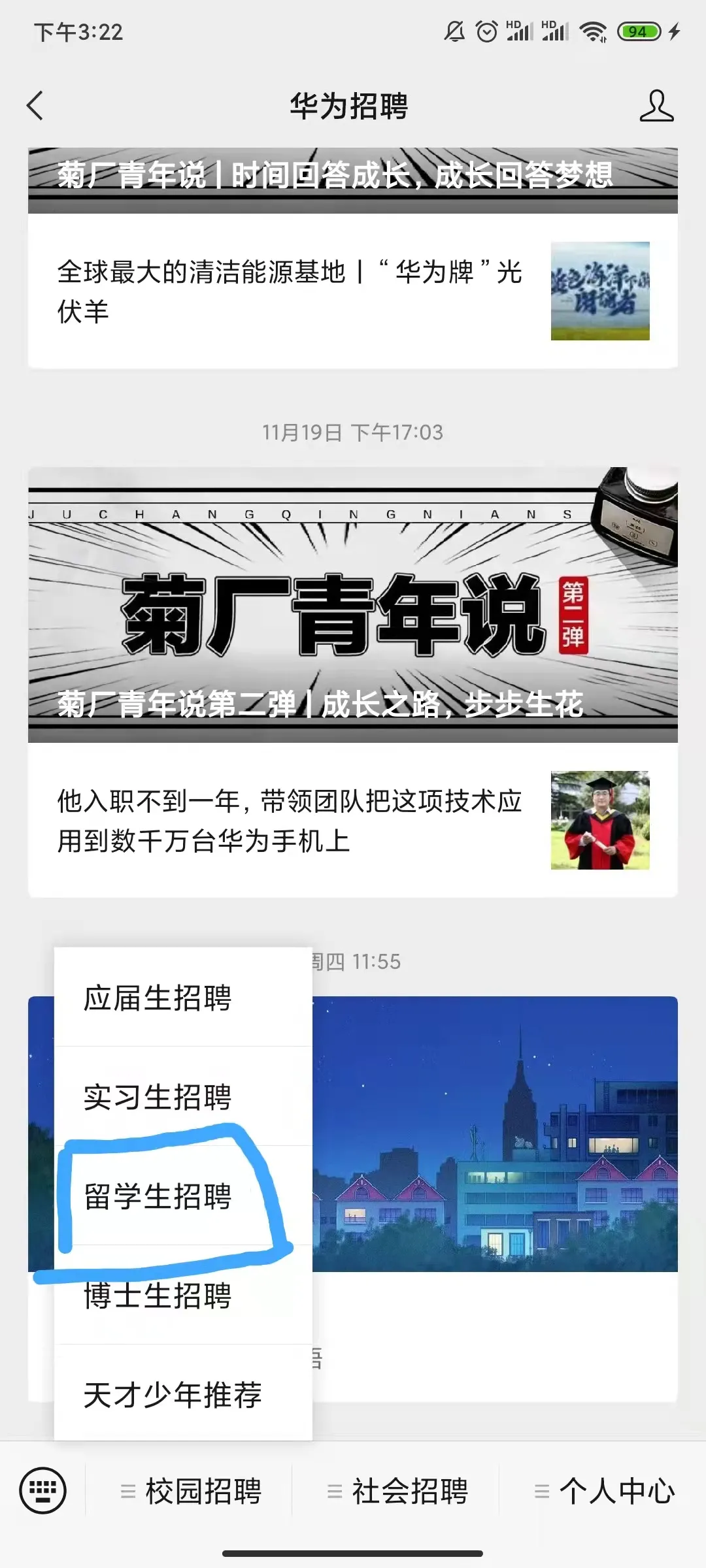
Task: Choose 博士生招聘 option
Action: coord(158,1297)
